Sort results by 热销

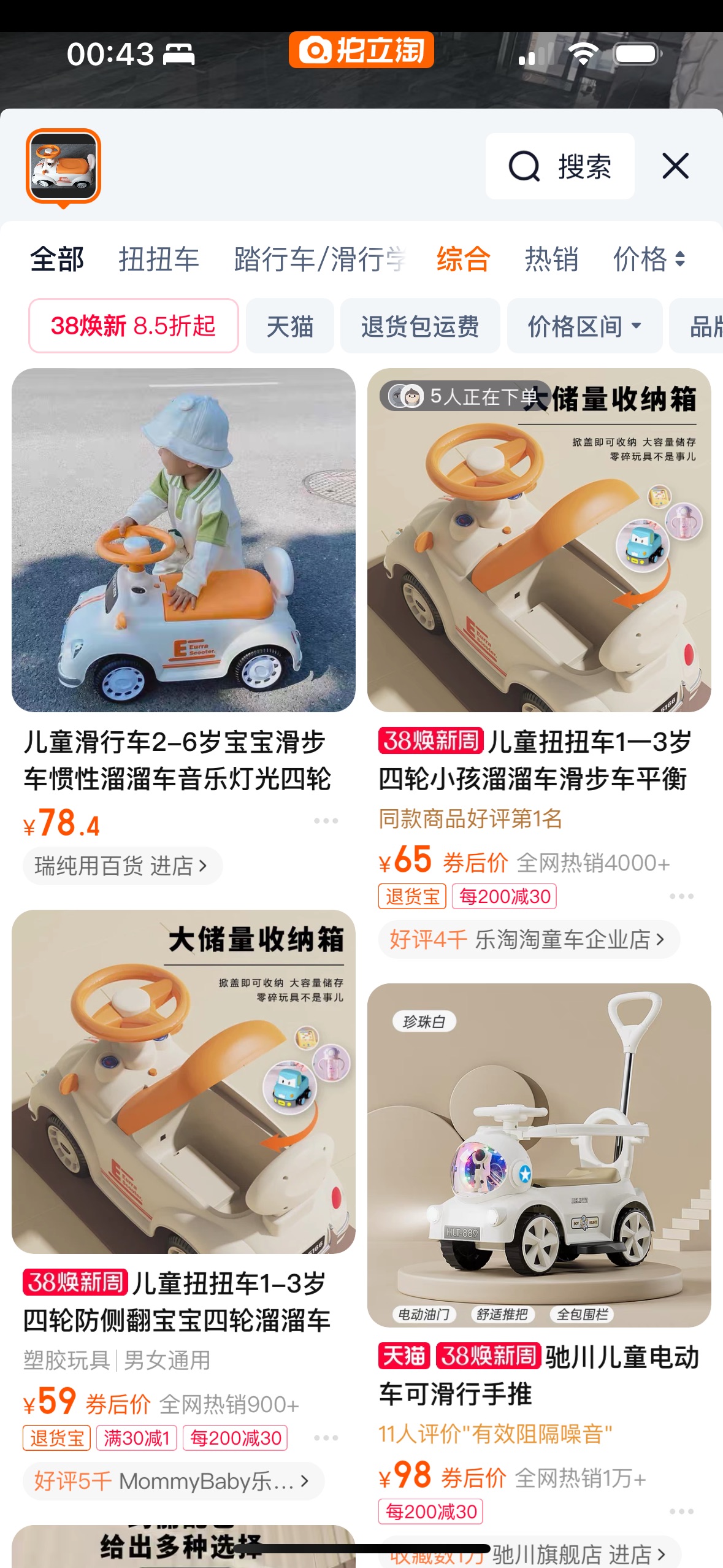point(551,259)
